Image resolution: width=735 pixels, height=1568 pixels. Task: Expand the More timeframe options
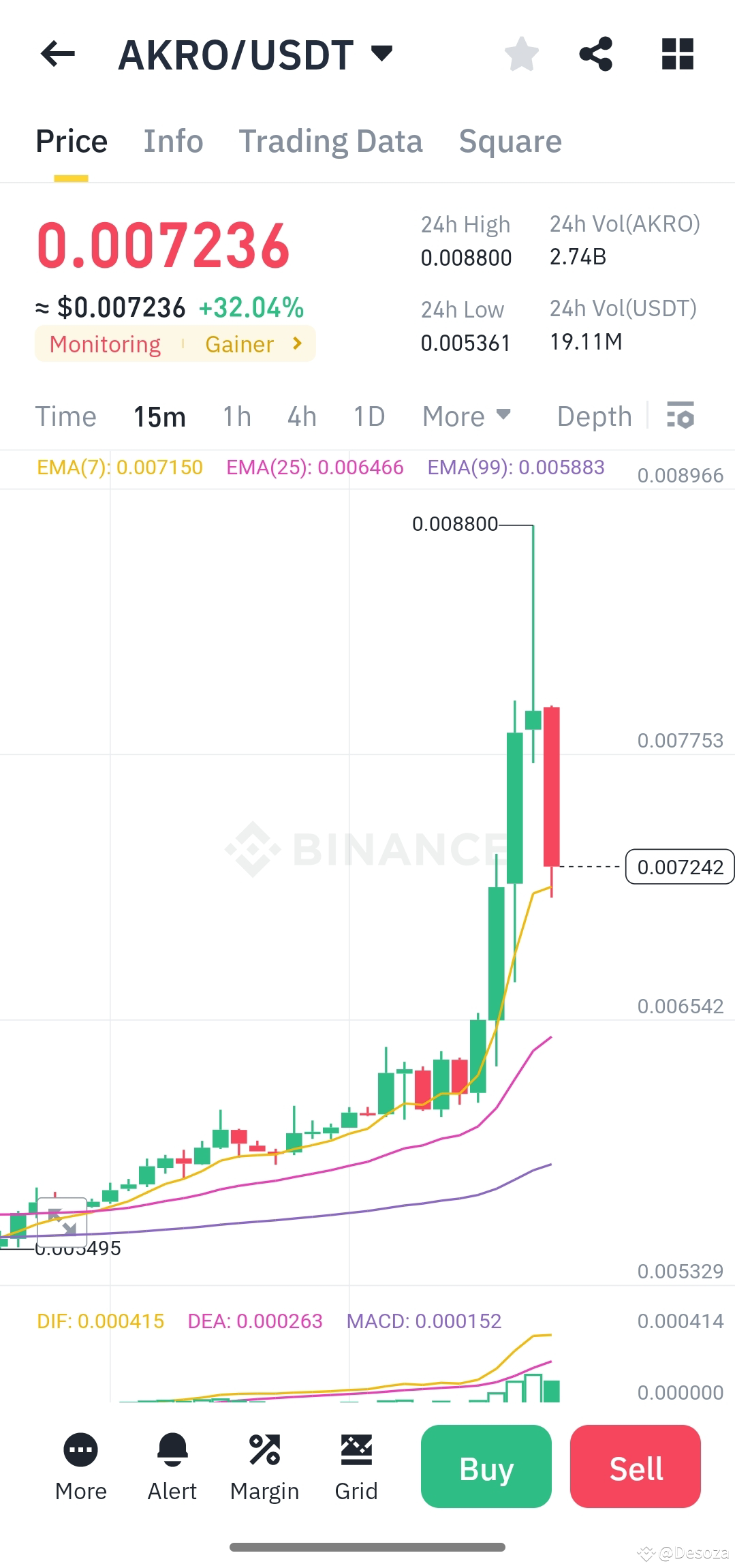click(x=466, y=416)
